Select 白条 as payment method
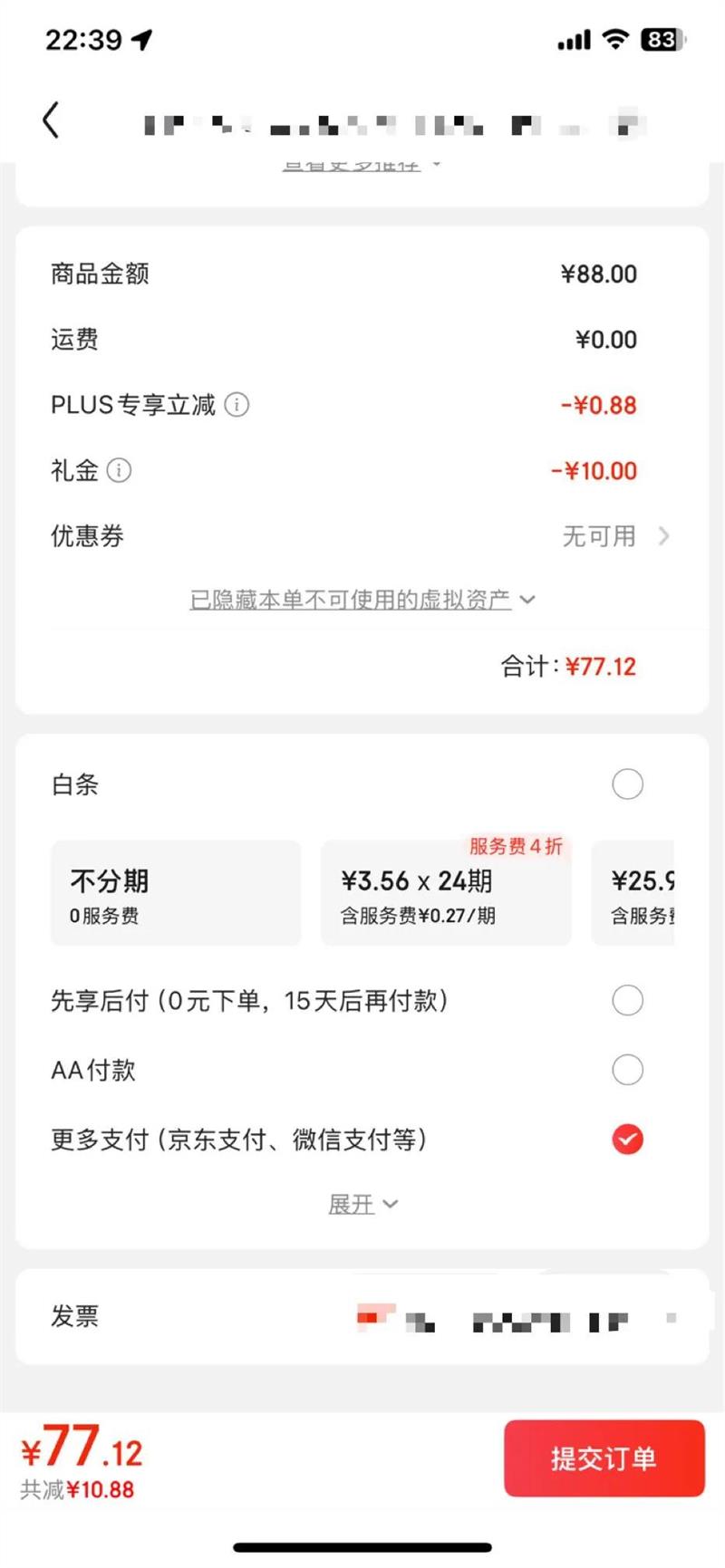 pyautogui.click(x=627, y=784)
